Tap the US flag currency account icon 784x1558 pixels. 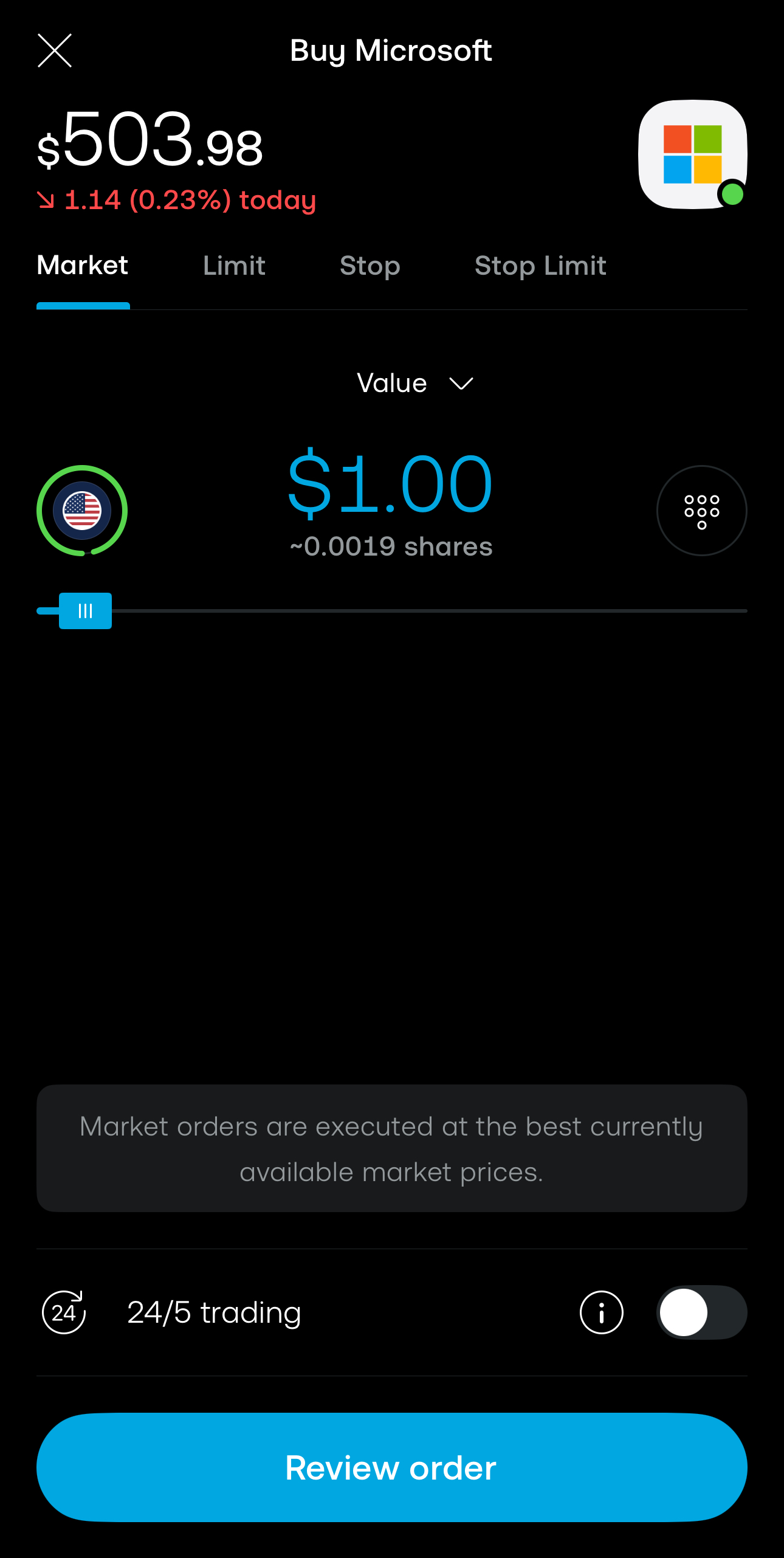point(82,511)
